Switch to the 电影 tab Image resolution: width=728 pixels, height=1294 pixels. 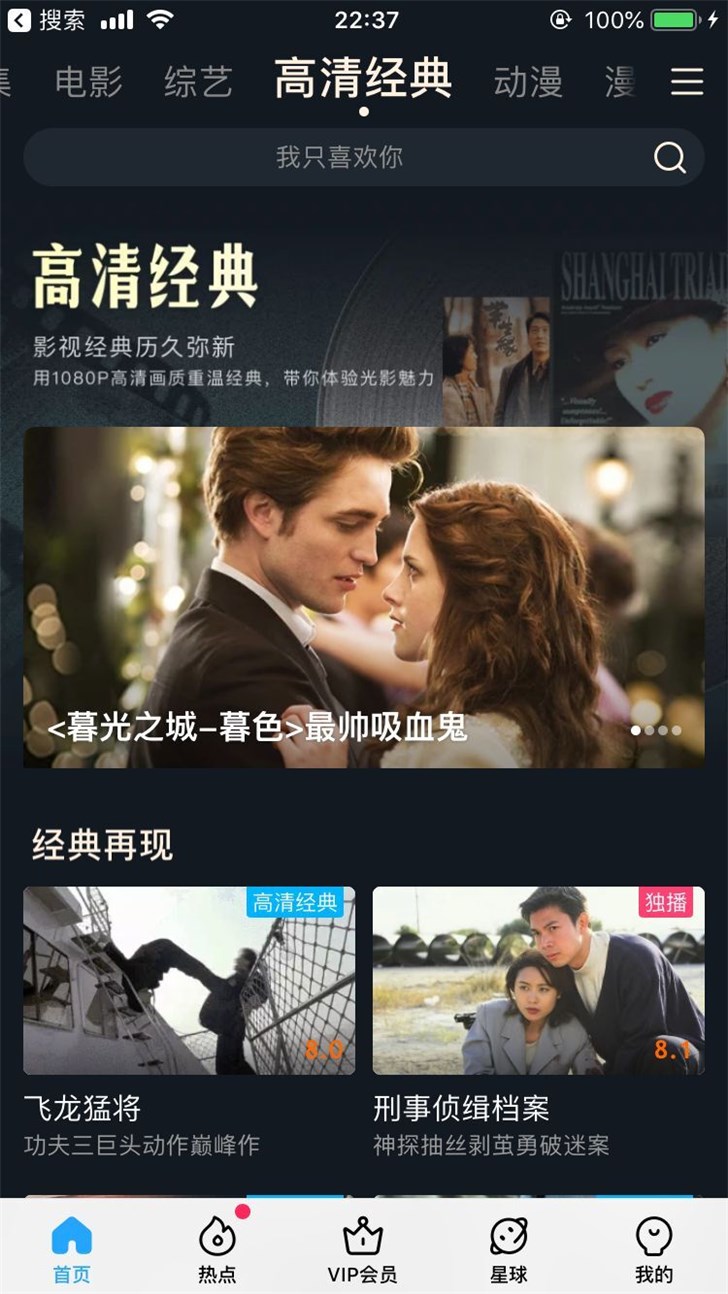[x=88, y=82]
